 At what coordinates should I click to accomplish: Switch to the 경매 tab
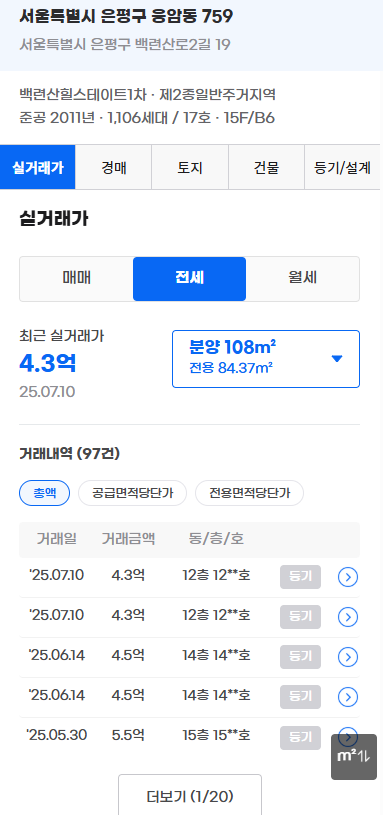point(113,167)
